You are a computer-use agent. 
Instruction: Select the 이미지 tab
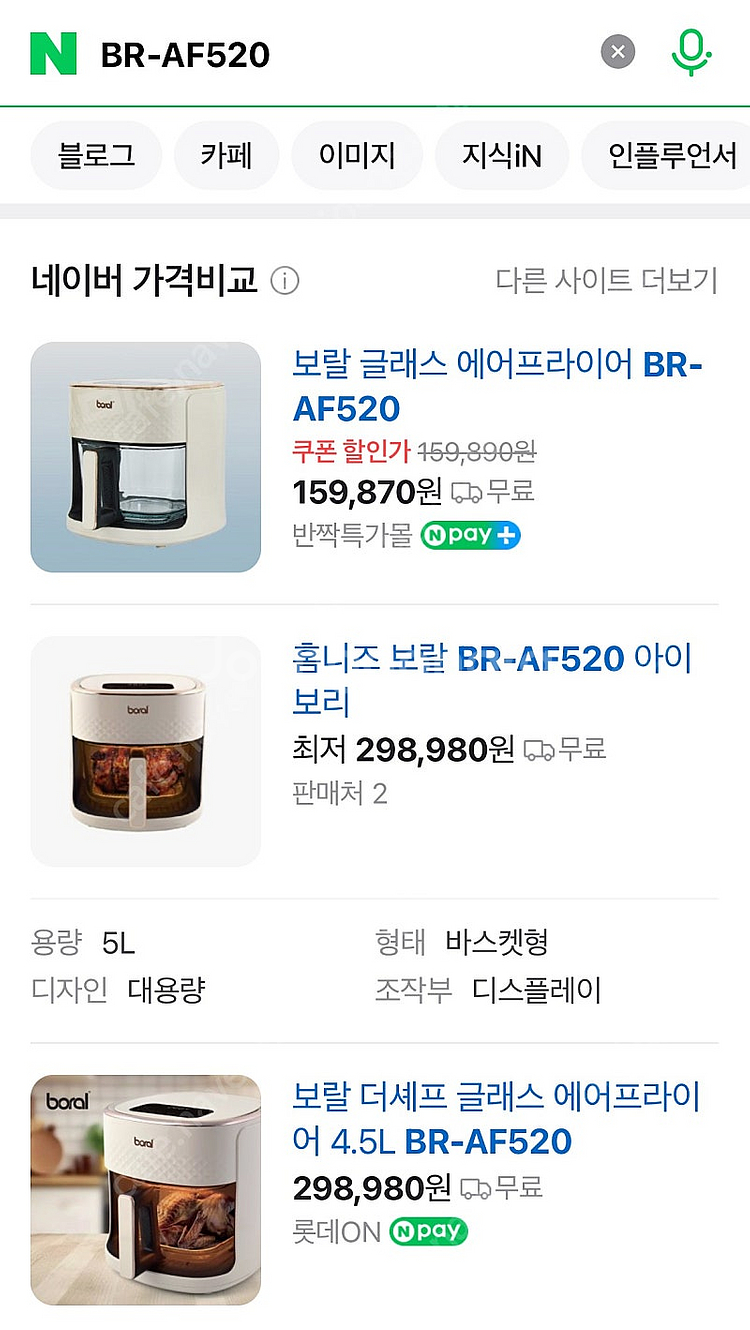click(357, 155)
